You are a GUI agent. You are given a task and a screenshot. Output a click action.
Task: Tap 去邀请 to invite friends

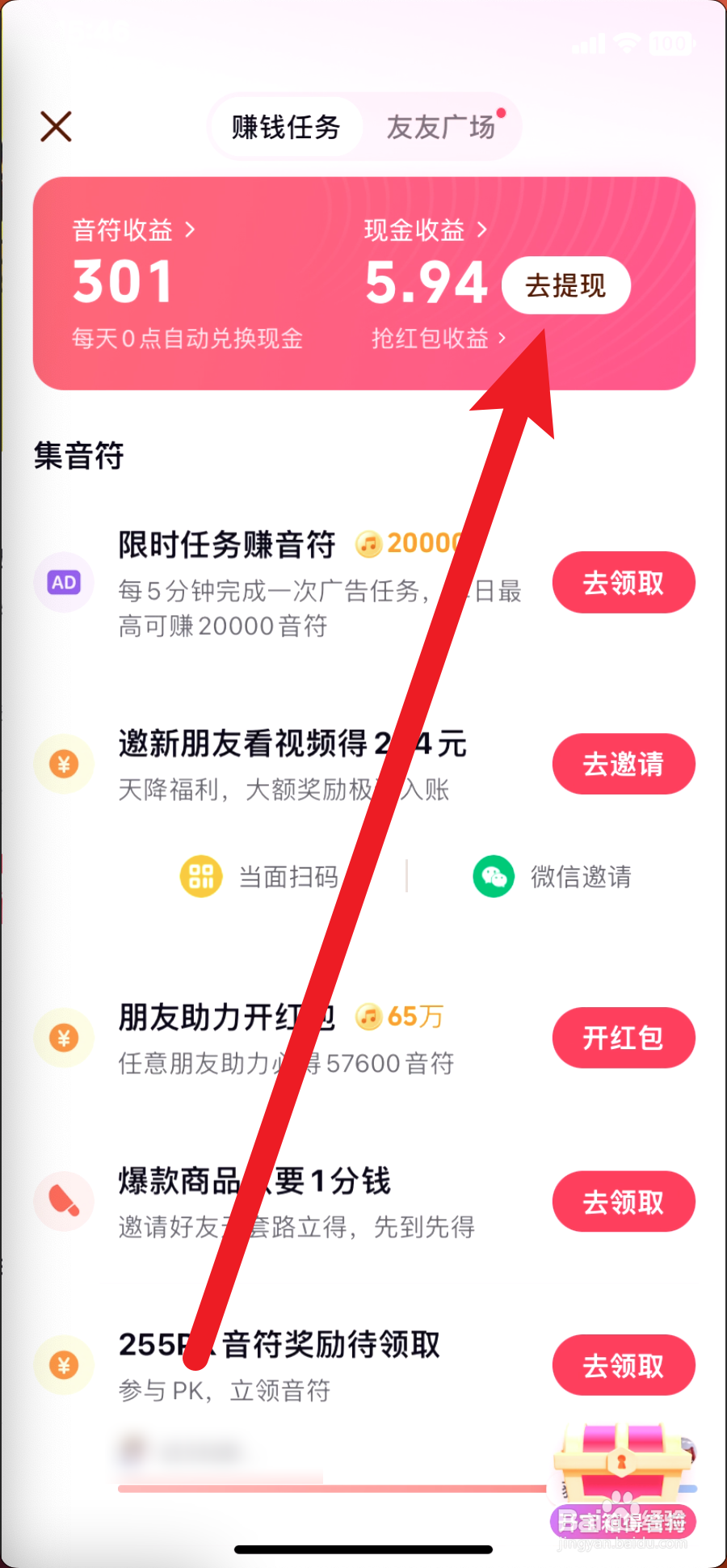[x=624, y=764]
